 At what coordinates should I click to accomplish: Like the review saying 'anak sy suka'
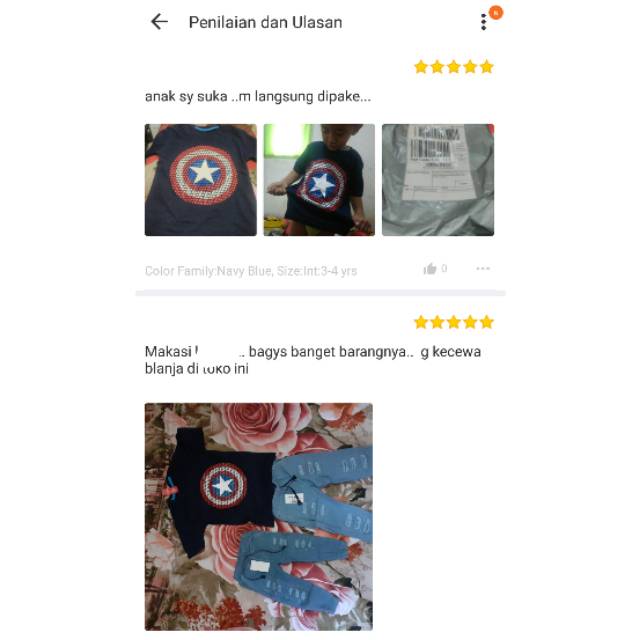coord(431,269)
